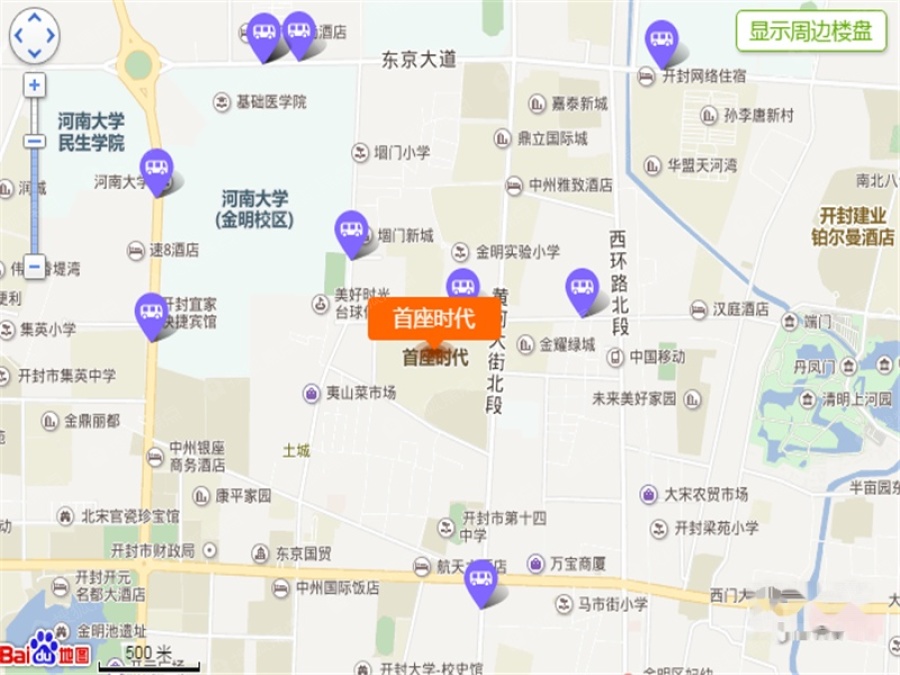Select the bus stop marker beside 堌门新城
This screenshot has height=675, width=900.
click(351, 230)
